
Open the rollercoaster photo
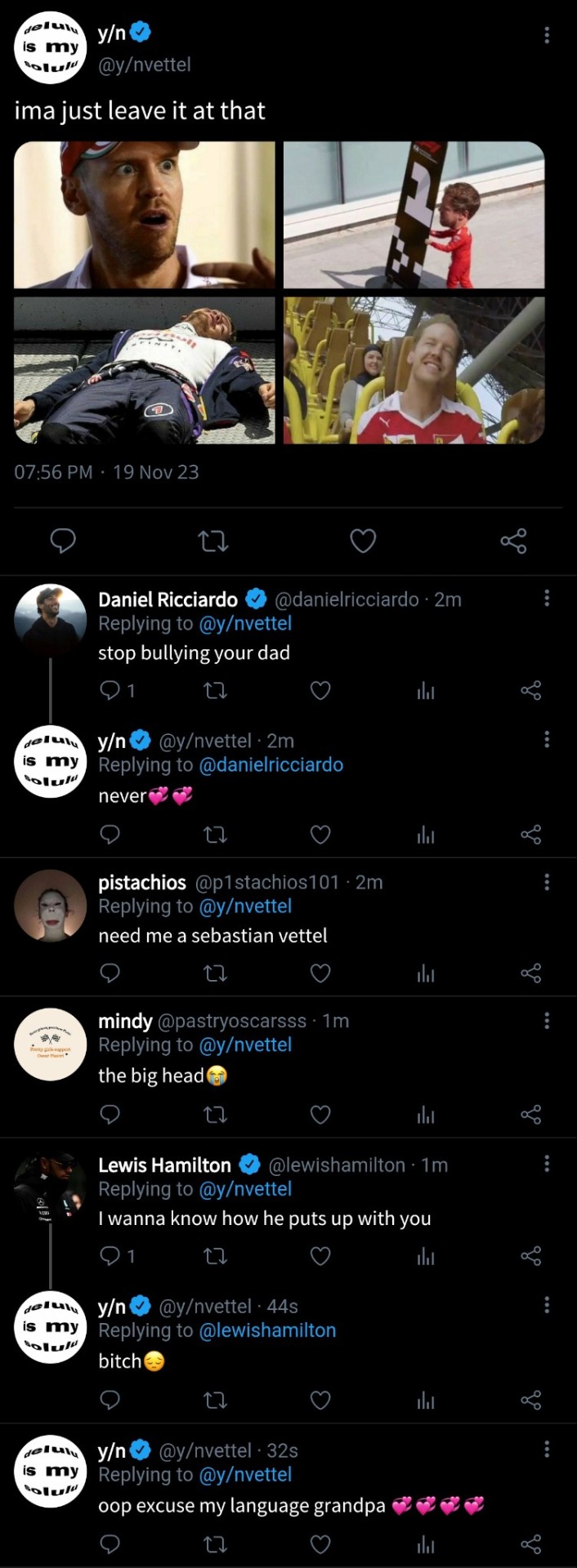(x=414, y=370)
